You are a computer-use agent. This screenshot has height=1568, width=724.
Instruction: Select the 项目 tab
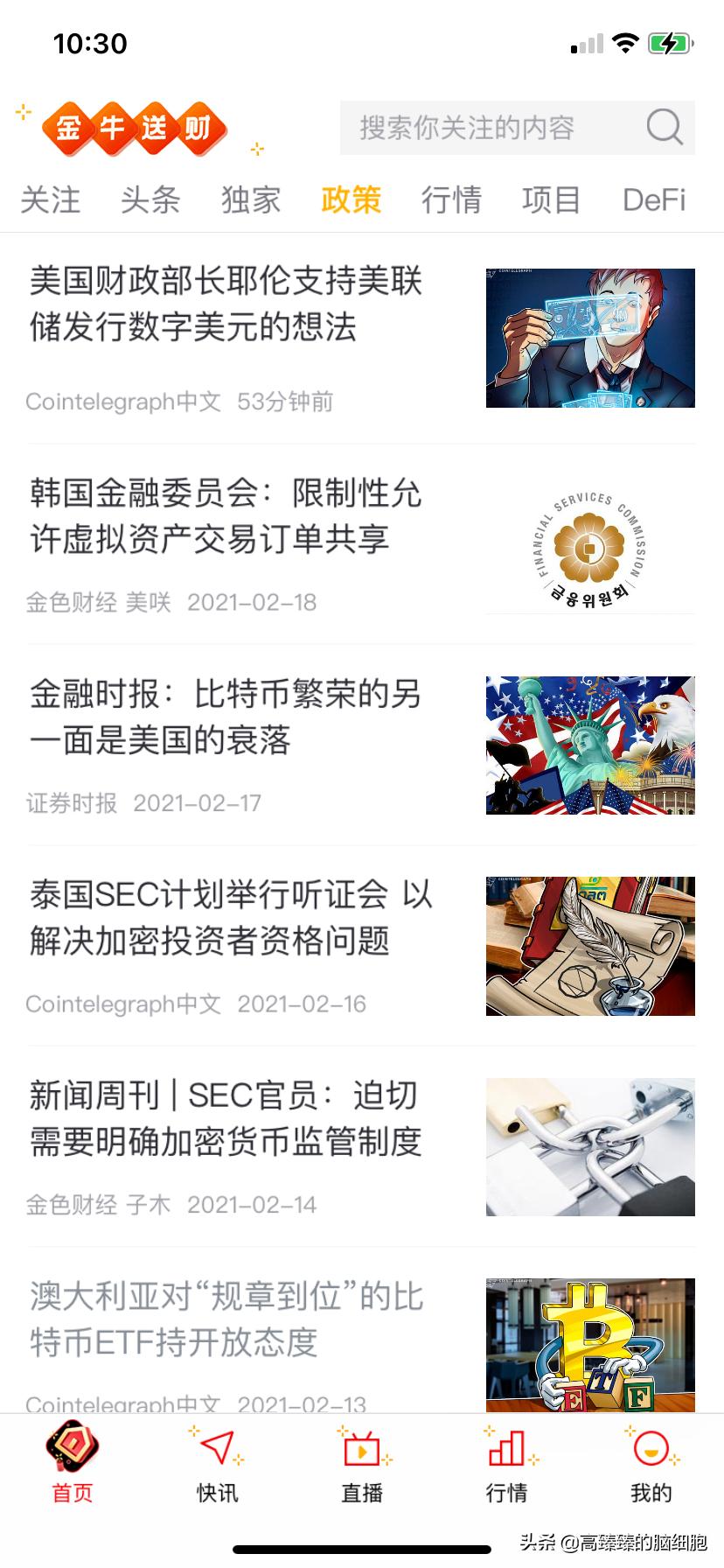[x=550, y=200]
